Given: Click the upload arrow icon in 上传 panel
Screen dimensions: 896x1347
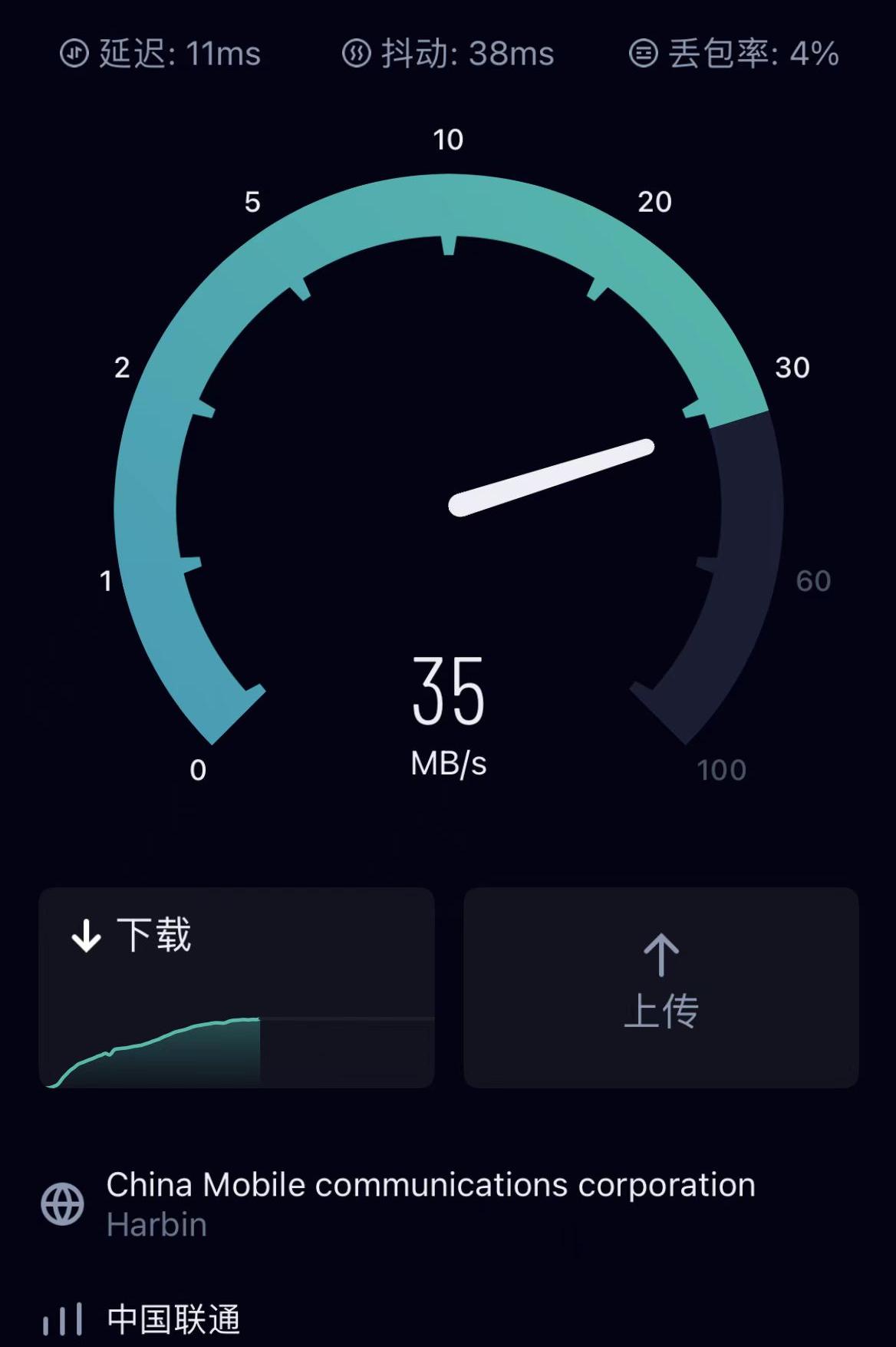Looking at the screenshot, I should point(662,952).
